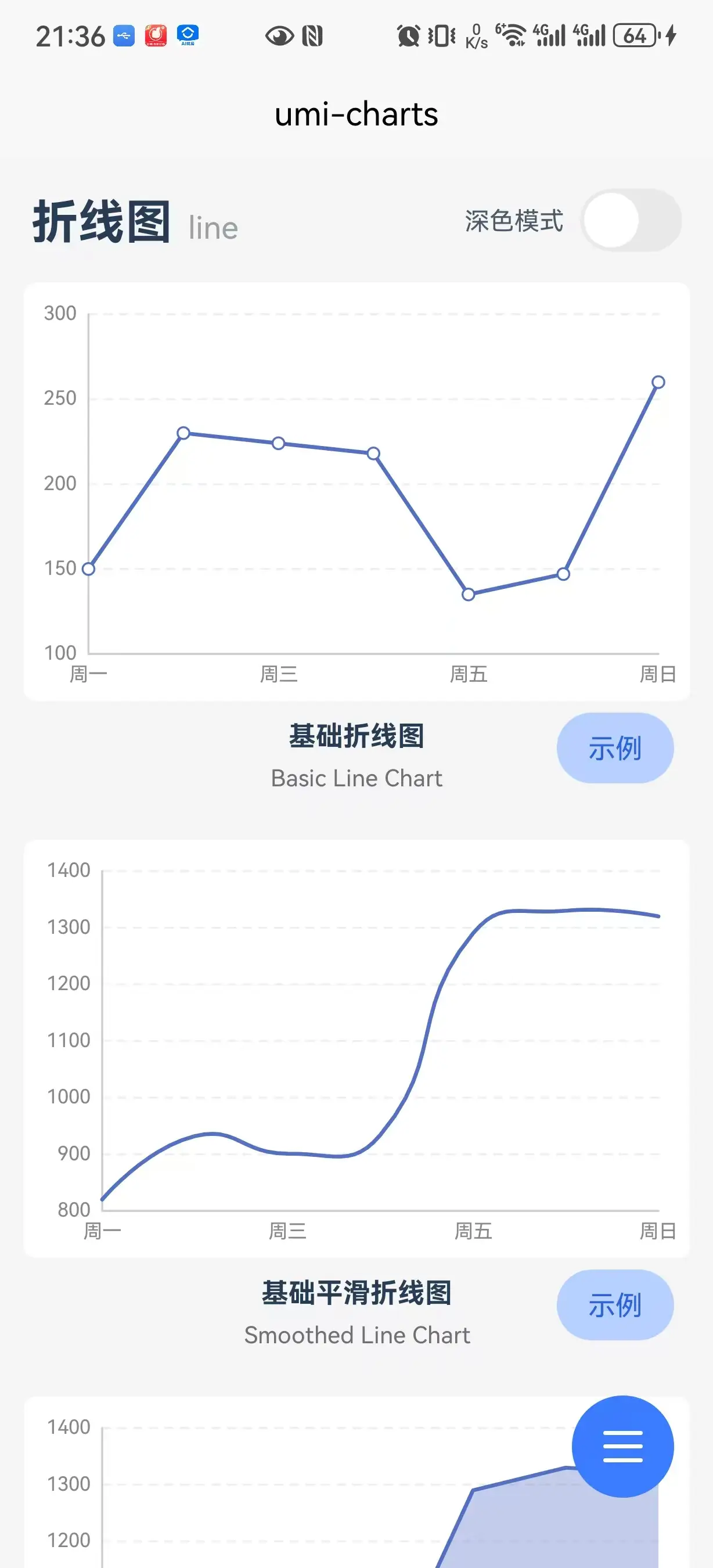The image size is (713, 1568).
Task: Open the 示例 button for 基础平滑折线图
Action: 615,1305
